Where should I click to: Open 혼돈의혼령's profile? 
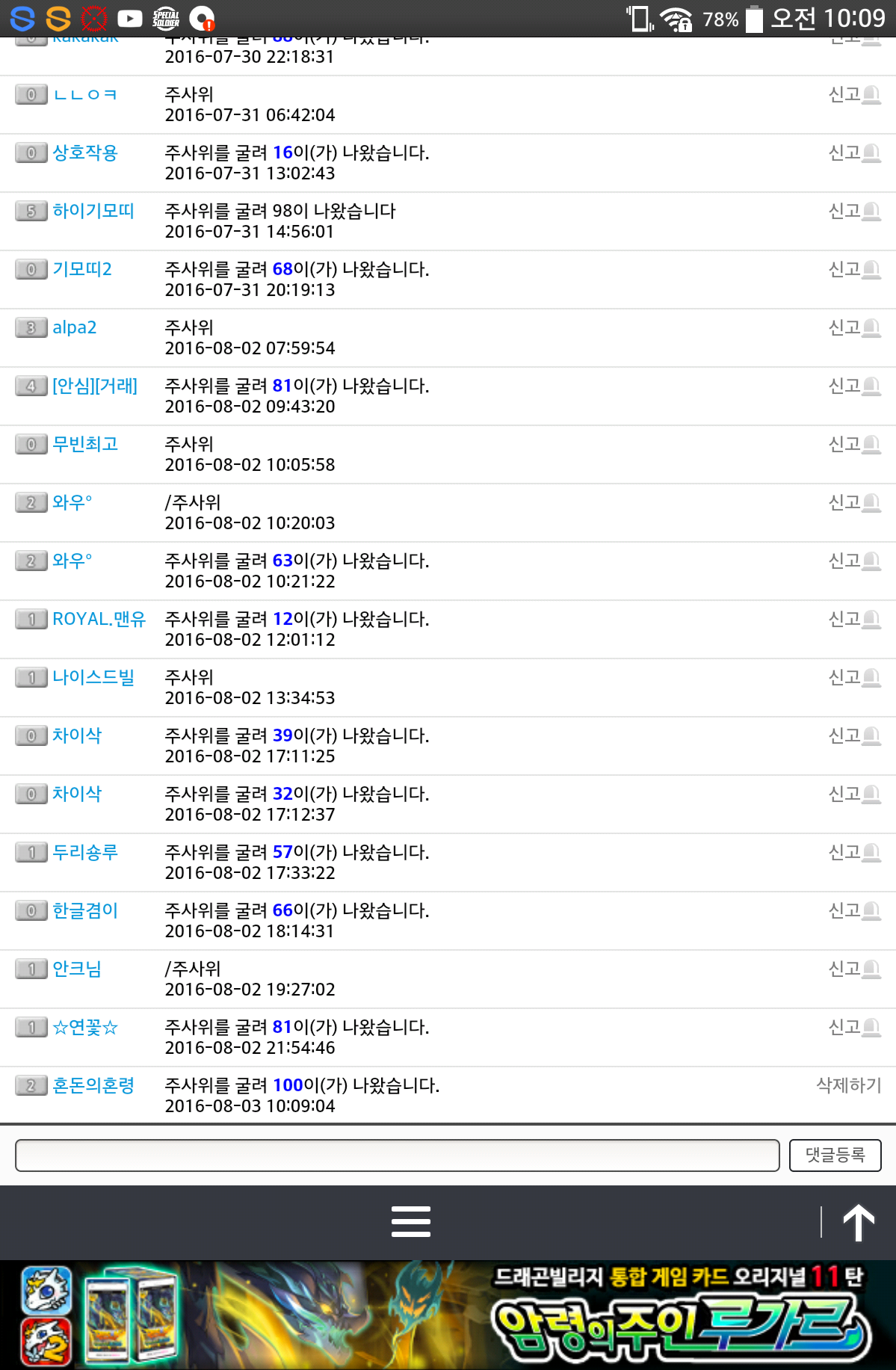coord(93,1086)
